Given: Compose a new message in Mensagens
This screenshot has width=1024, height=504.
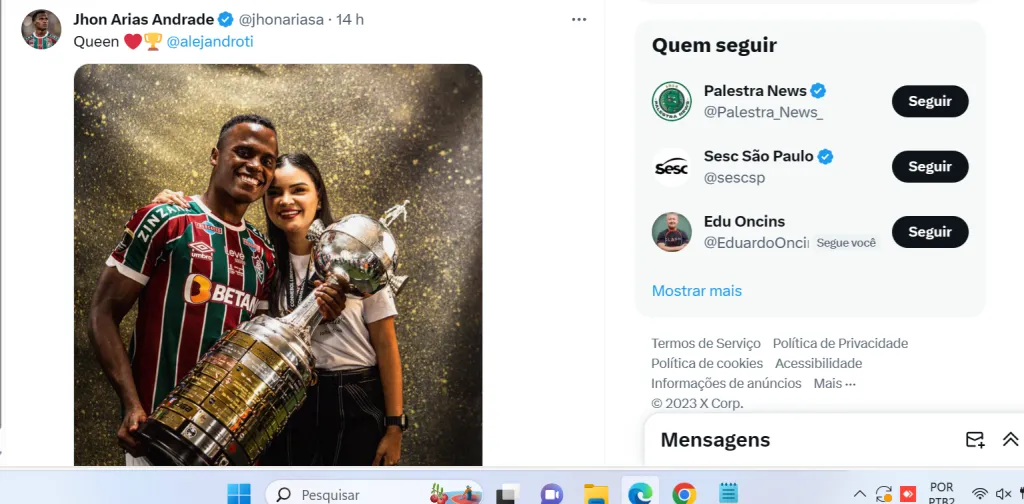Looking at the screenshot, I should (x=975, y=440).
